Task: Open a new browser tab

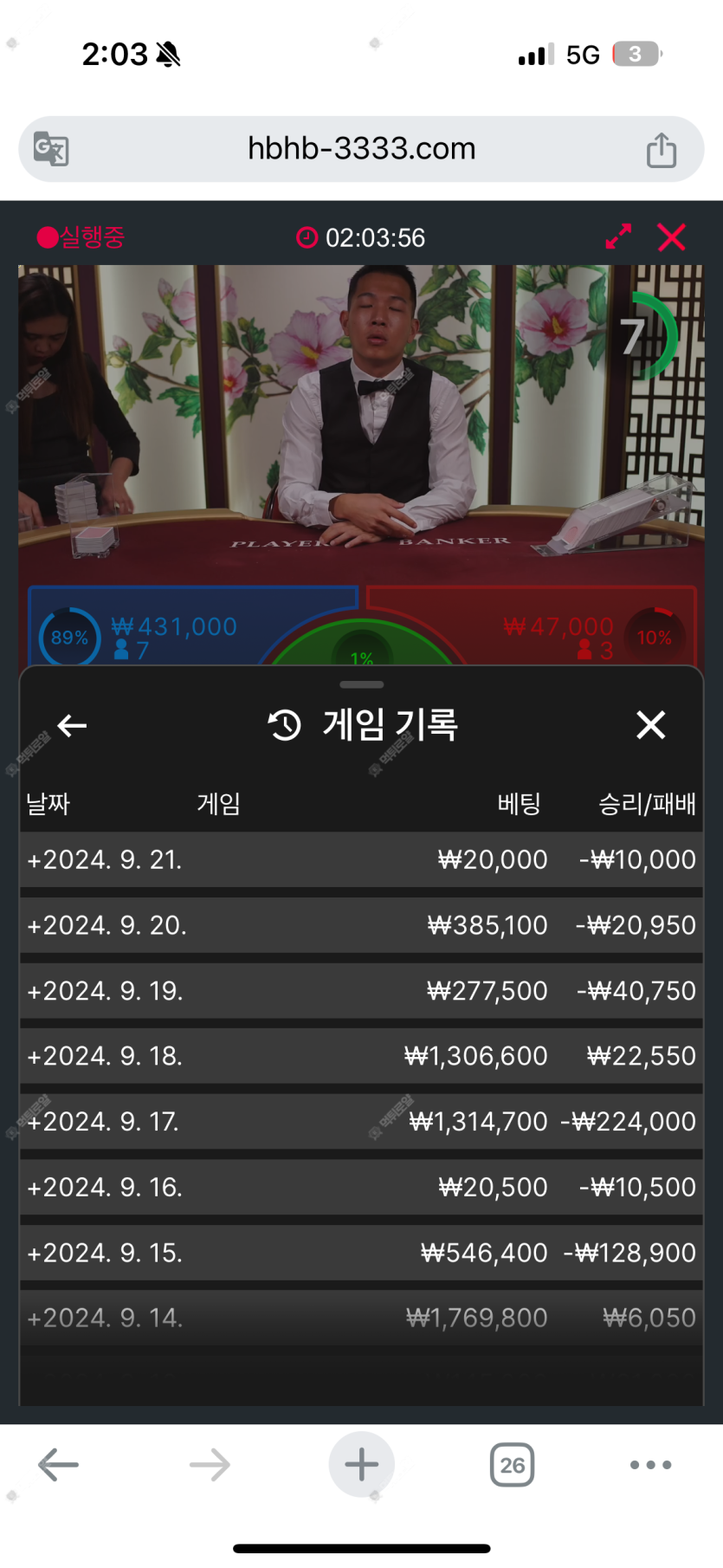Action: (x=361, y=1465)
